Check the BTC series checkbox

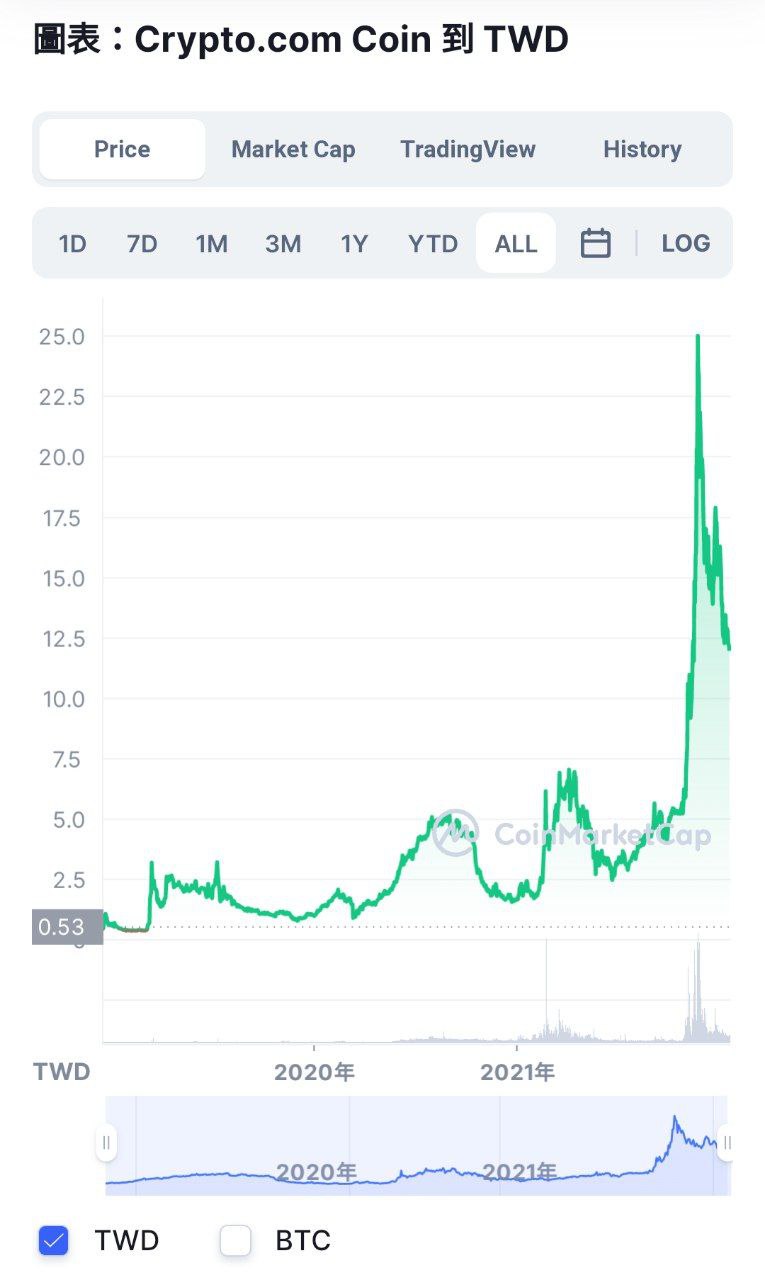pyautogui.click(x=235, y=1241)
